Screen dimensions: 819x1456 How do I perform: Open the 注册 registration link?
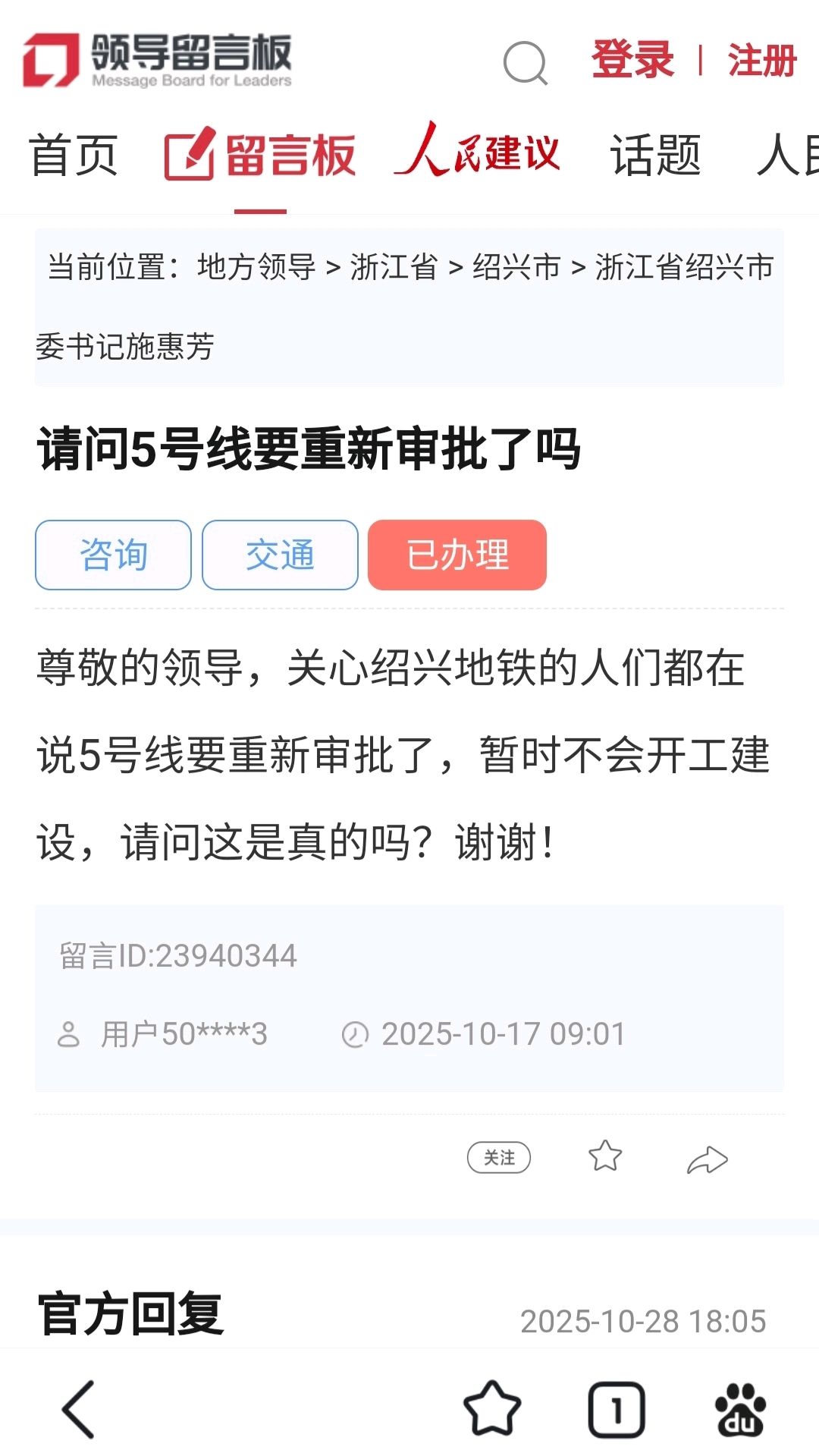click(761, 60)
